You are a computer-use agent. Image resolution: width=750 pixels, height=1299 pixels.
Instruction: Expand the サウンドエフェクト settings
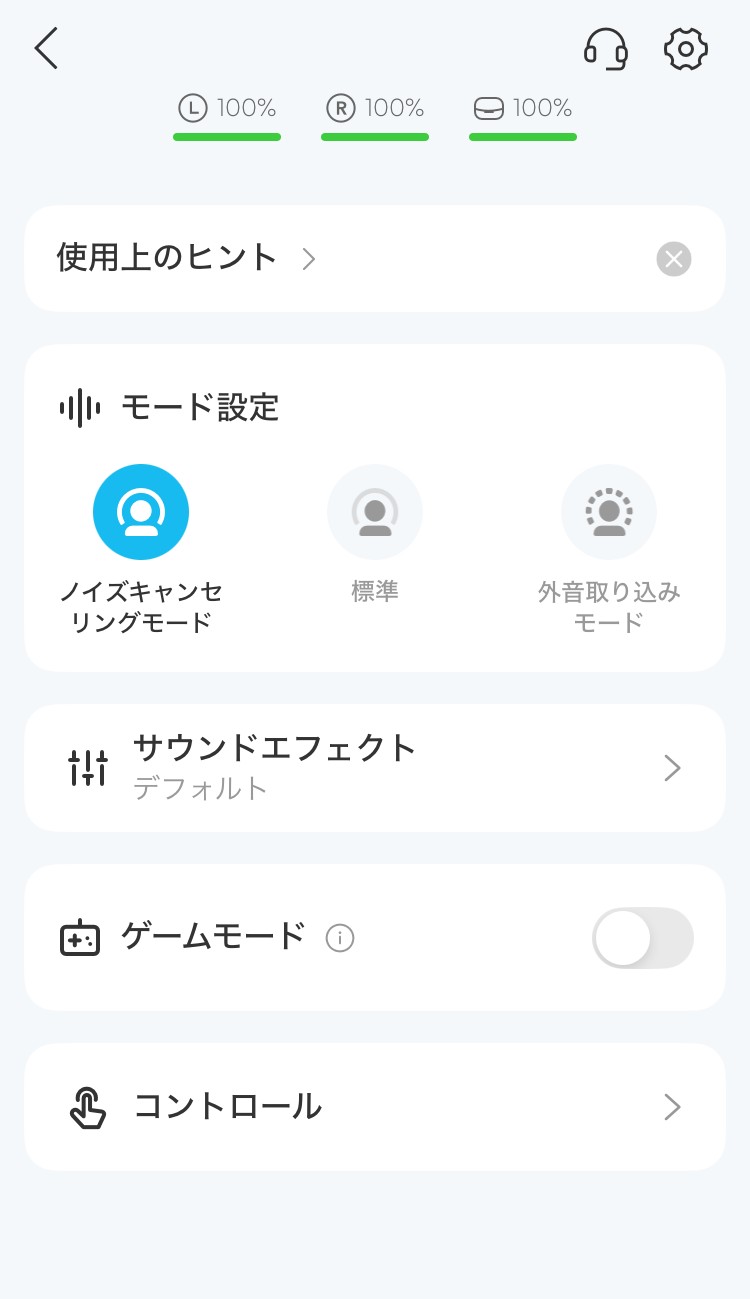tap(671, 767)
